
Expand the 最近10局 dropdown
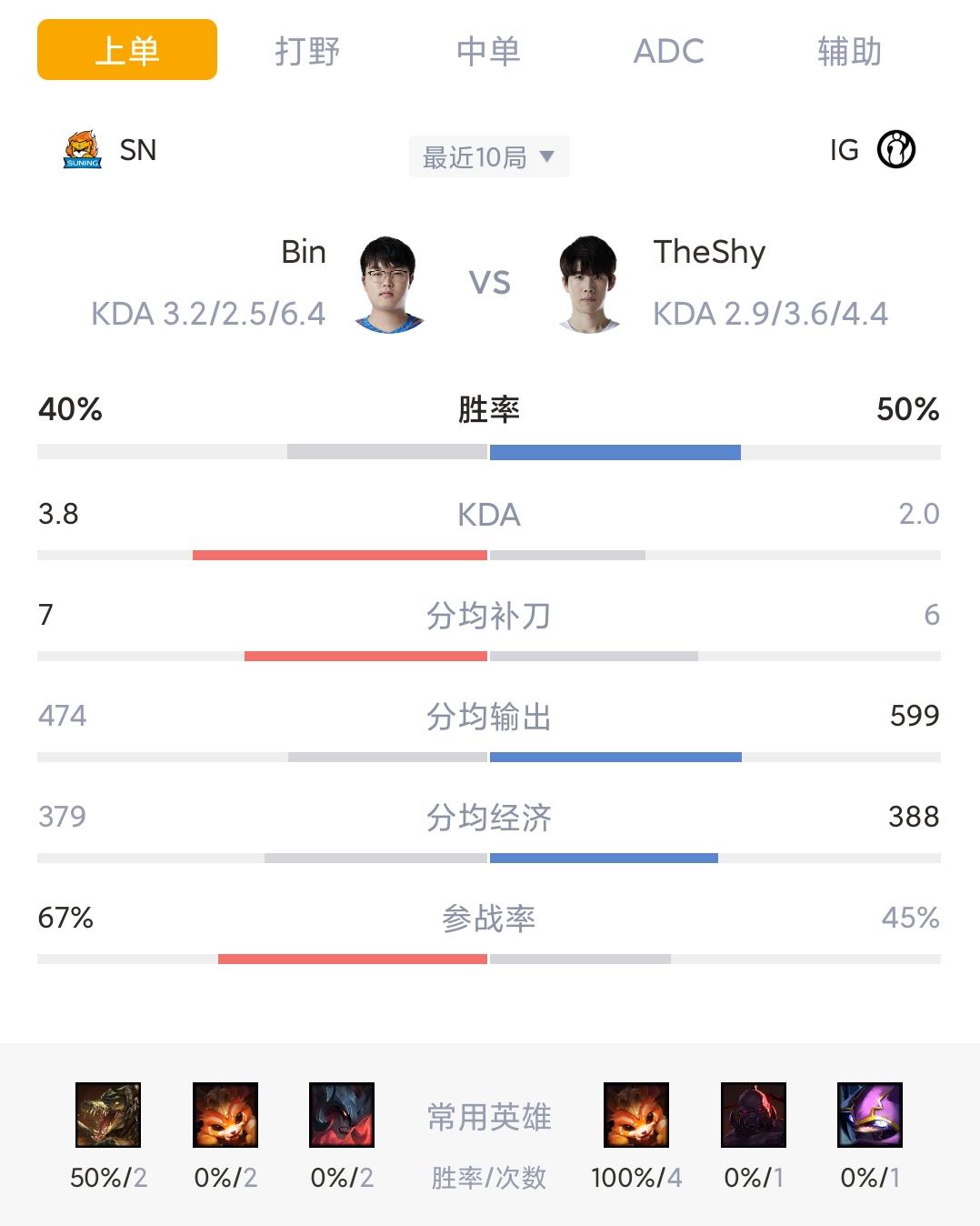tap(489, 156)
